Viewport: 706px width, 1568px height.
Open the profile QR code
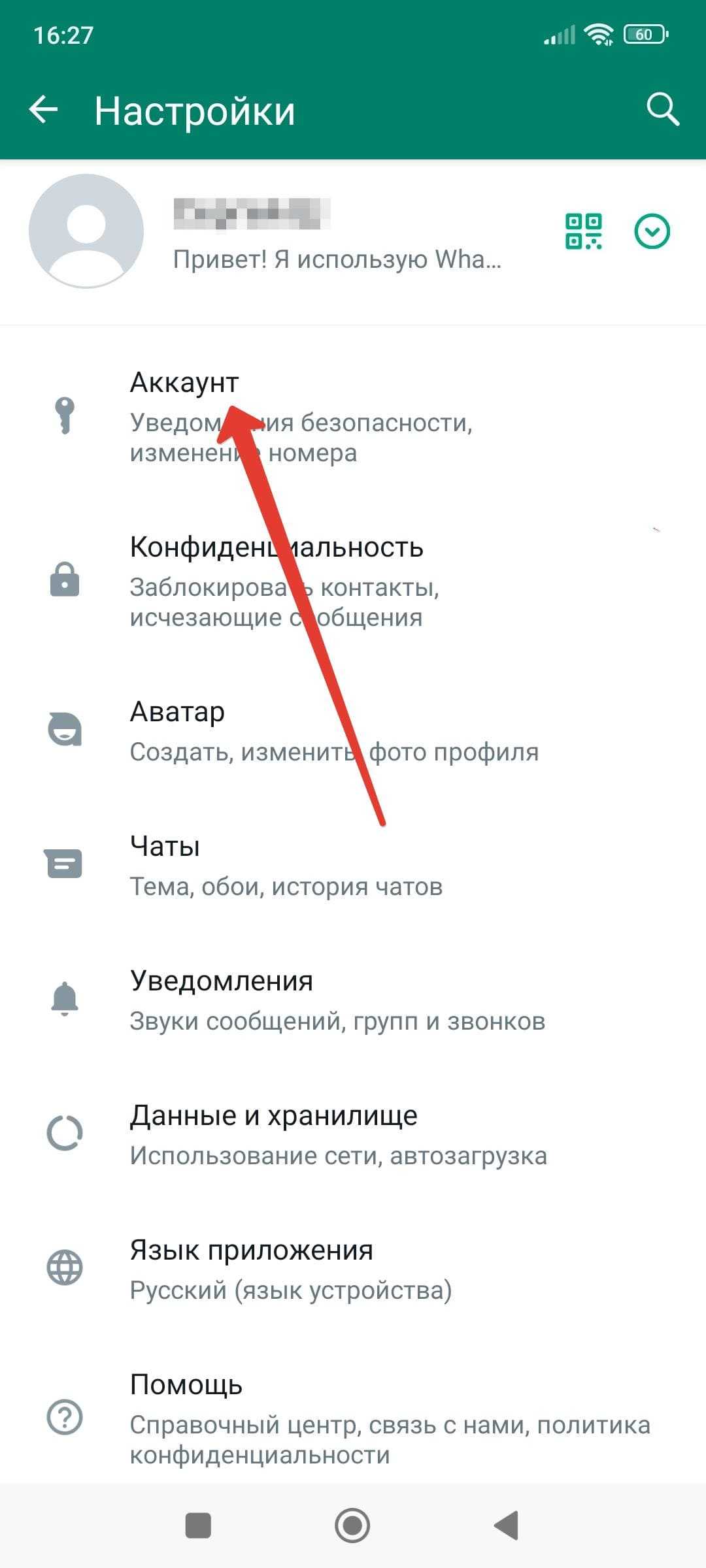583,231
